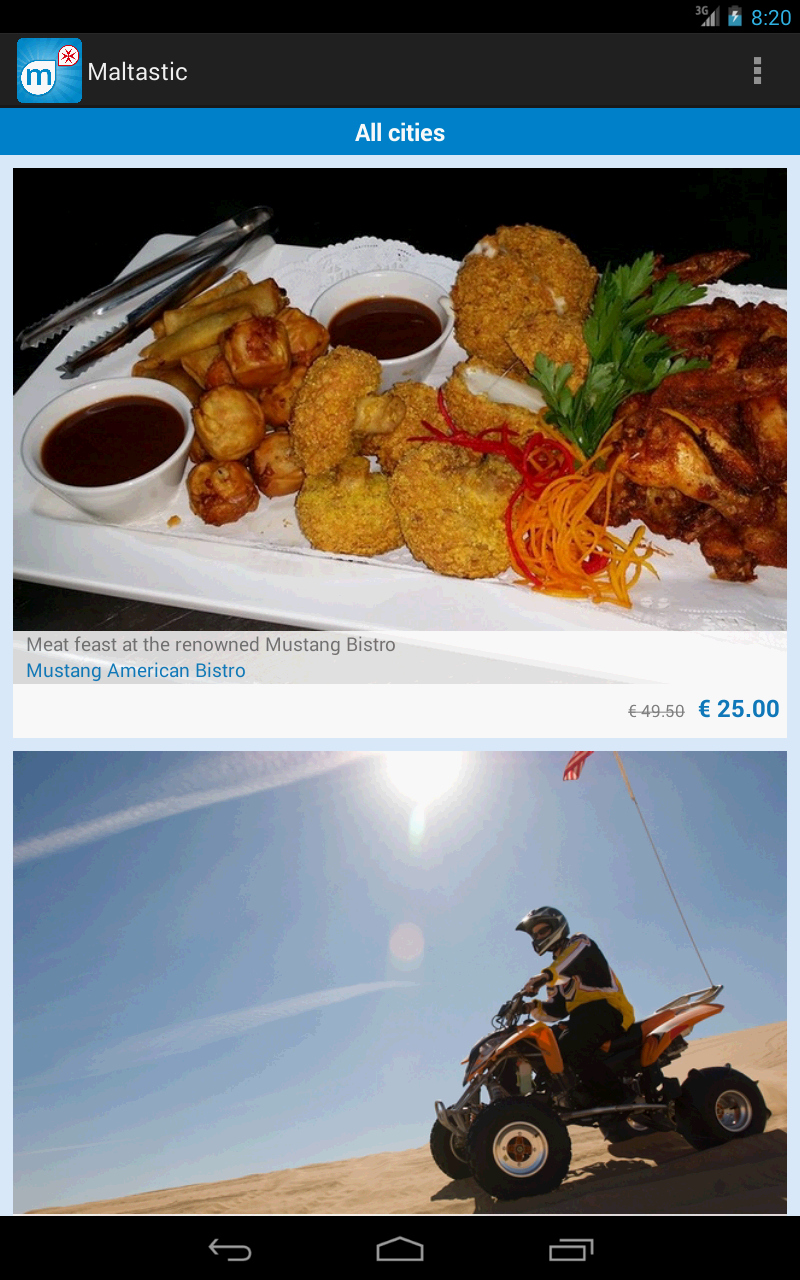Open the All cities selector

(x=400, y=133)
